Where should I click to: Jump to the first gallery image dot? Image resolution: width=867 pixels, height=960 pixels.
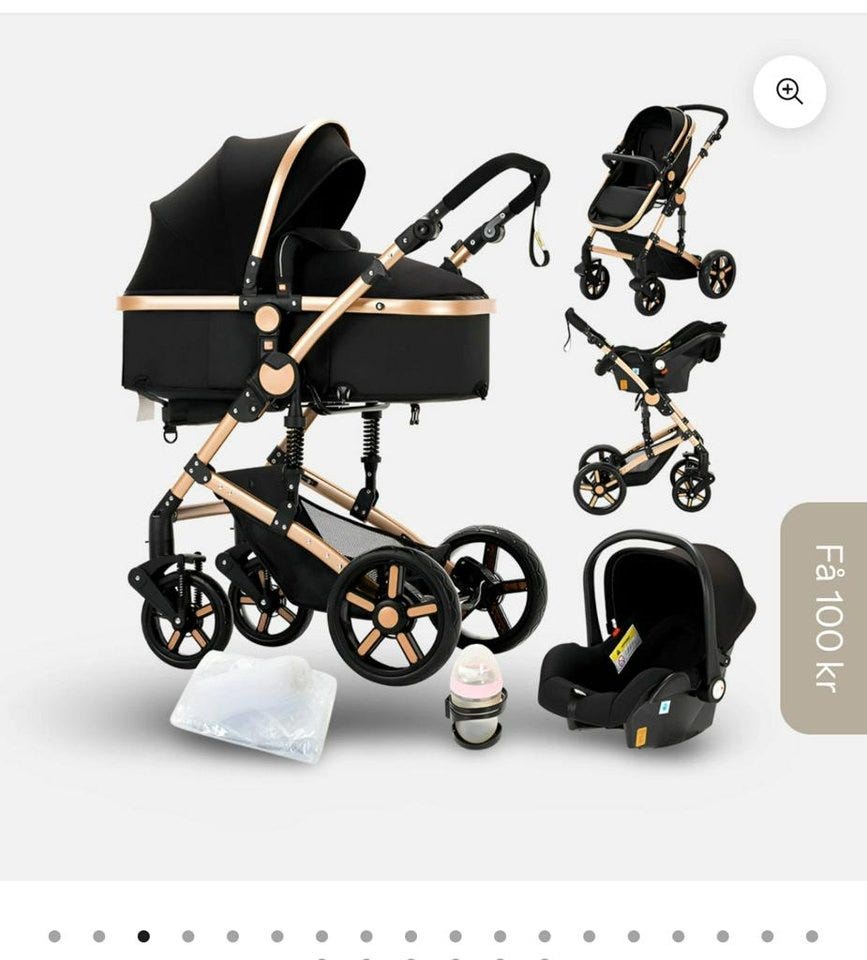54,936
